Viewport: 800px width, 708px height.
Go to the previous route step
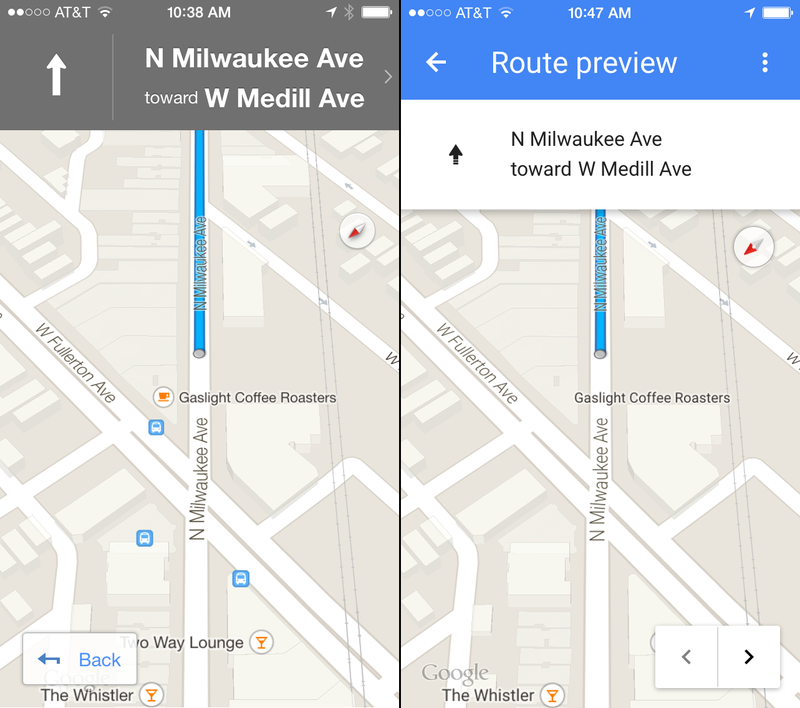pyautogui.click(x=686, y=657)
